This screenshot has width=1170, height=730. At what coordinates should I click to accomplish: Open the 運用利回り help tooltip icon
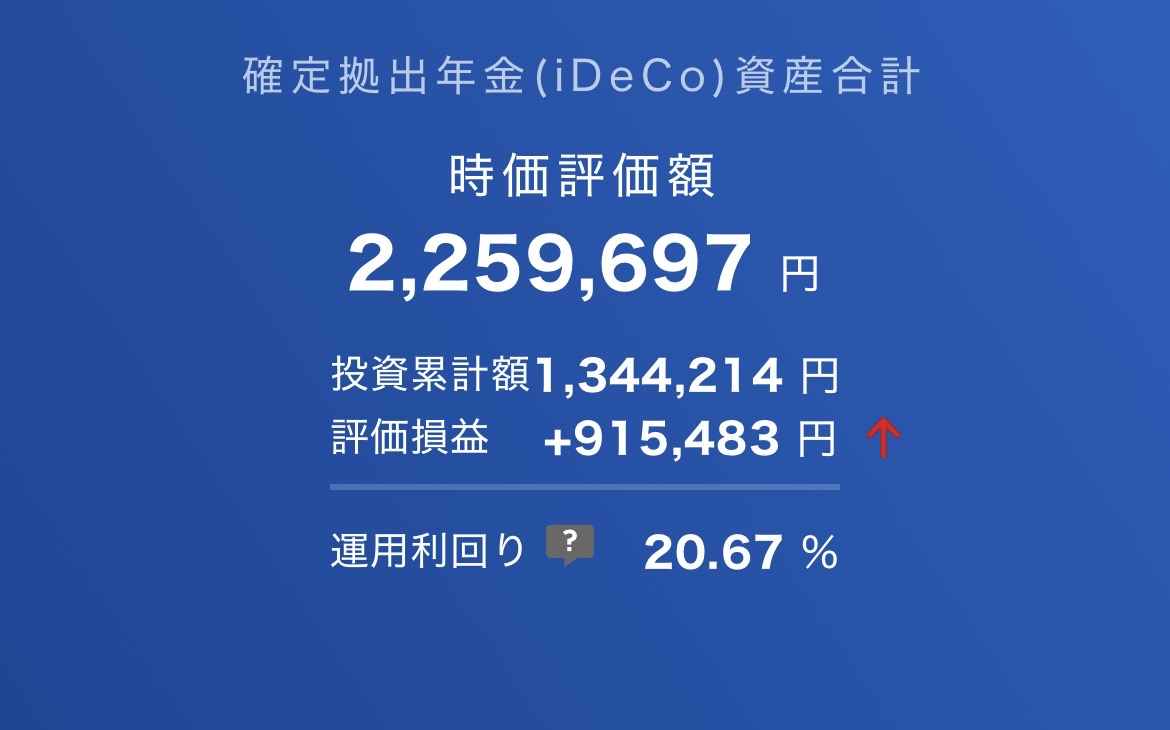(570, 544)
